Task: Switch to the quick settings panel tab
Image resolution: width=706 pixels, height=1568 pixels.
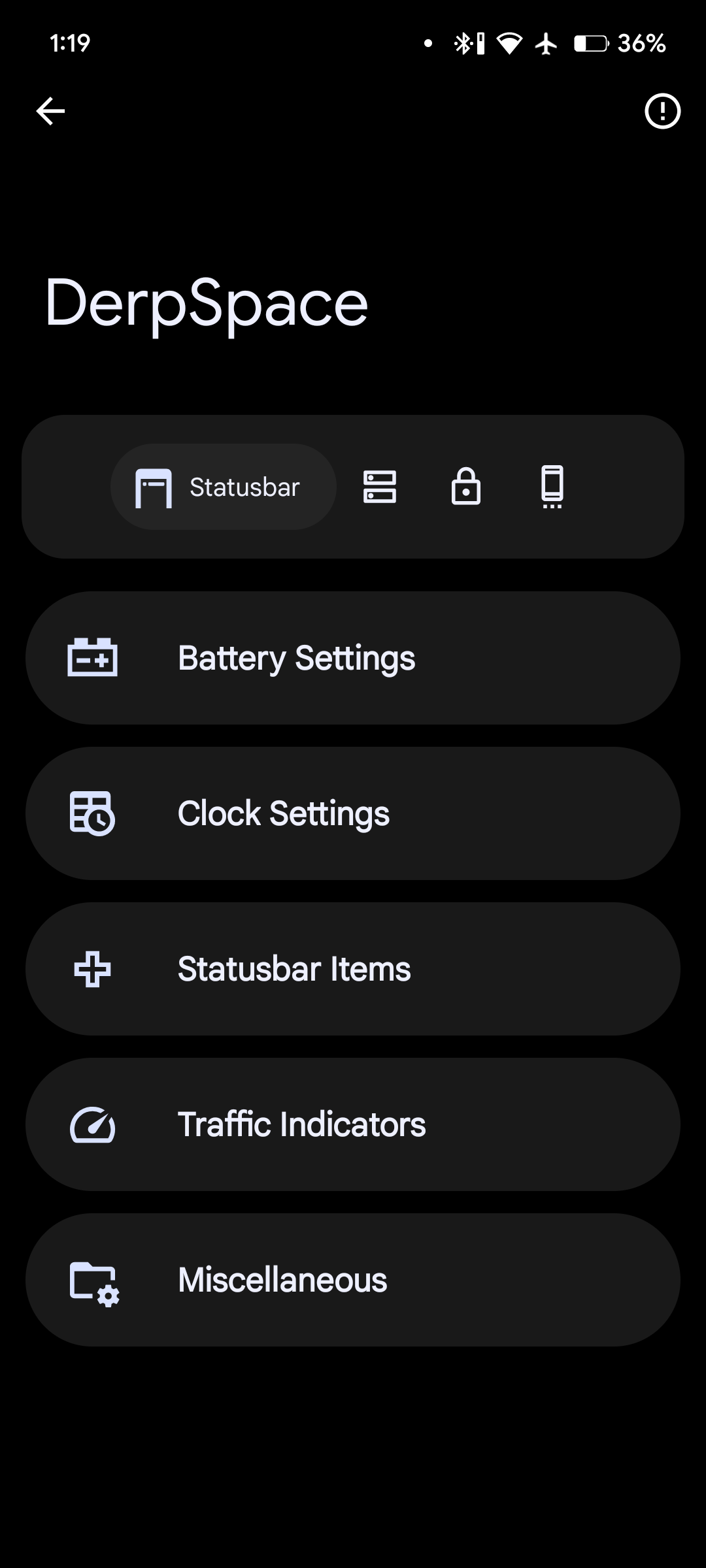Action: coord(380,487)
